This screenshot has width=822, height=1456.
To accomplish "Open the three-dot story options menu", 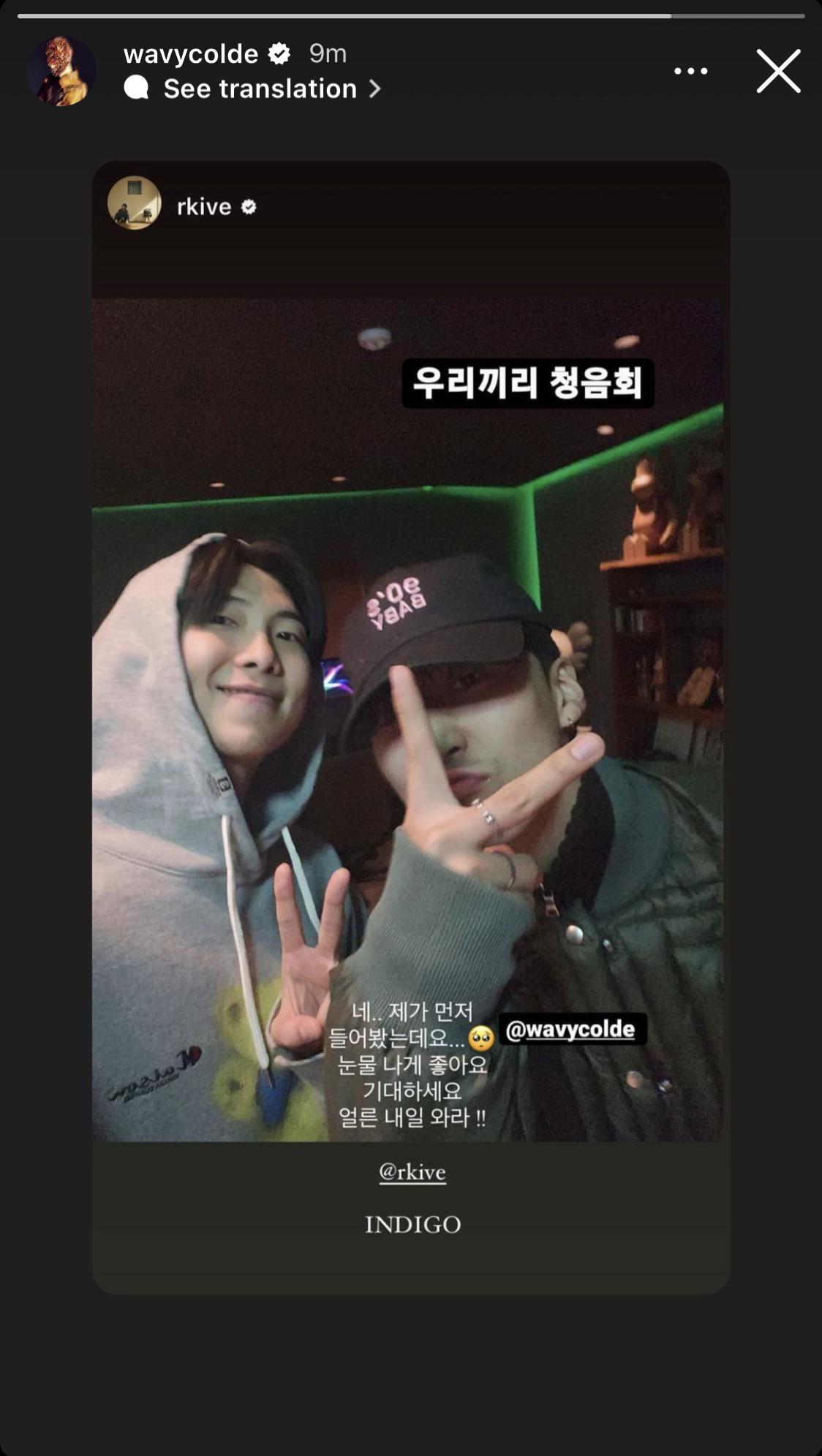I will click(x=690, y=71).
